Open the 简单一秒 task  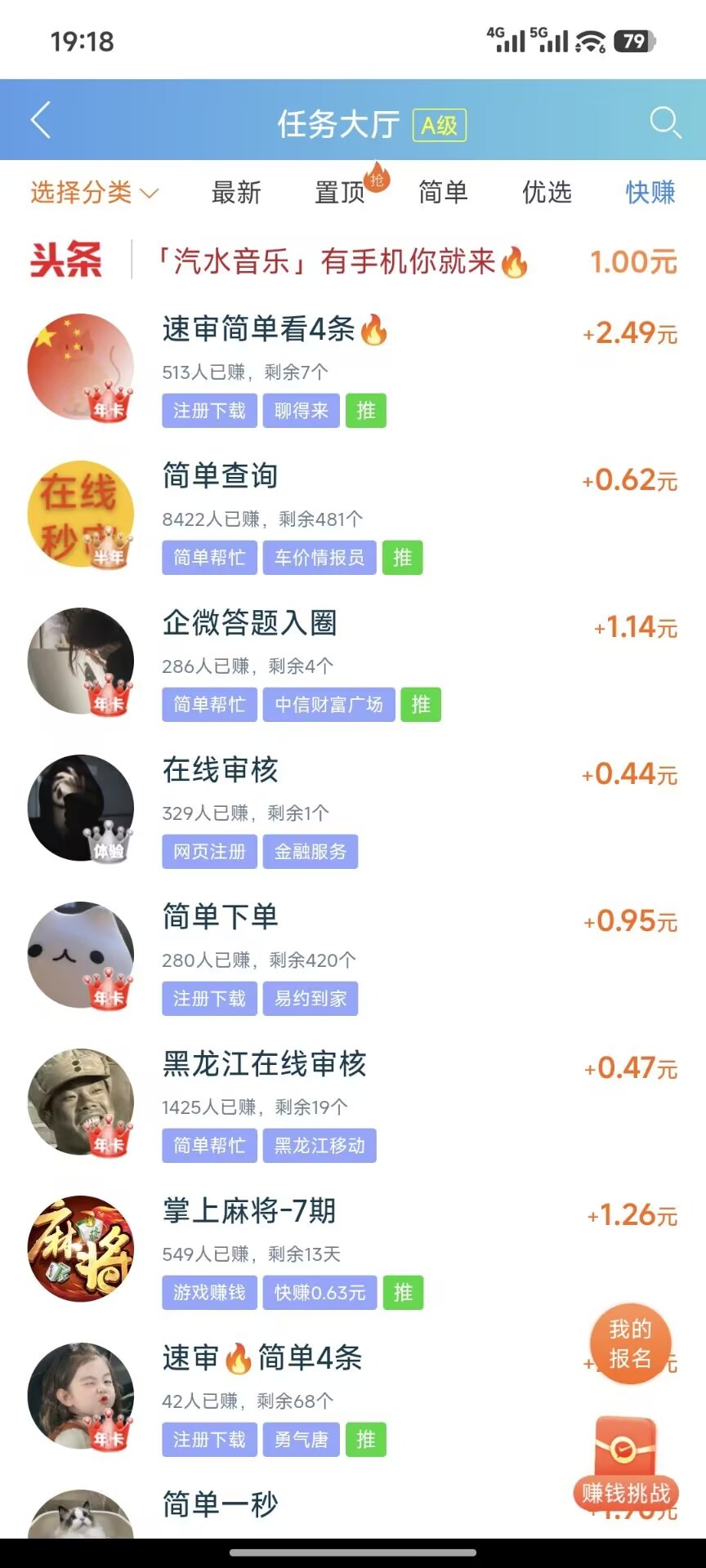pos(221,1504)
